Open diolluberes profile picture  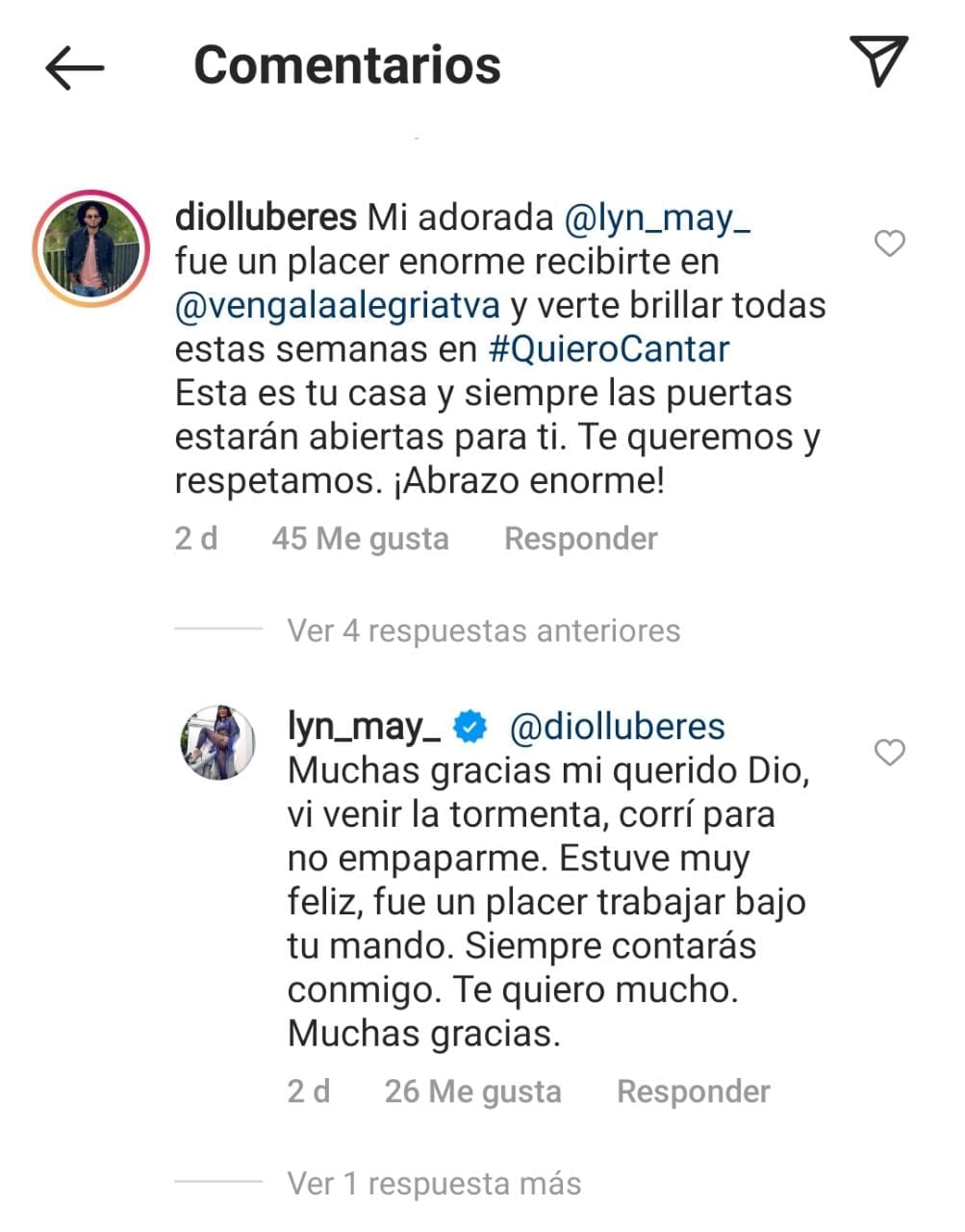[91, 248]
